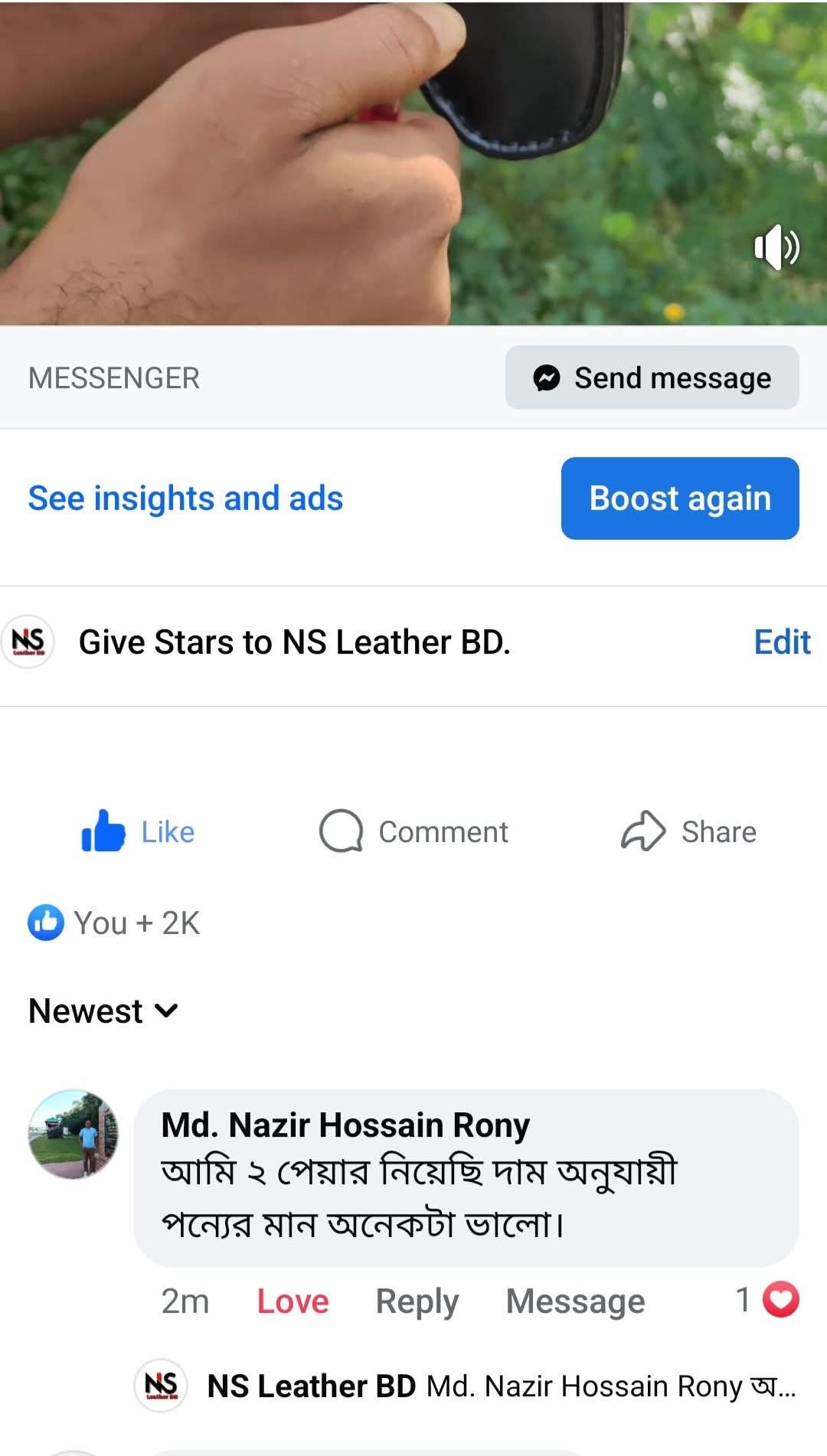Mute the video sound

[776, 247]
